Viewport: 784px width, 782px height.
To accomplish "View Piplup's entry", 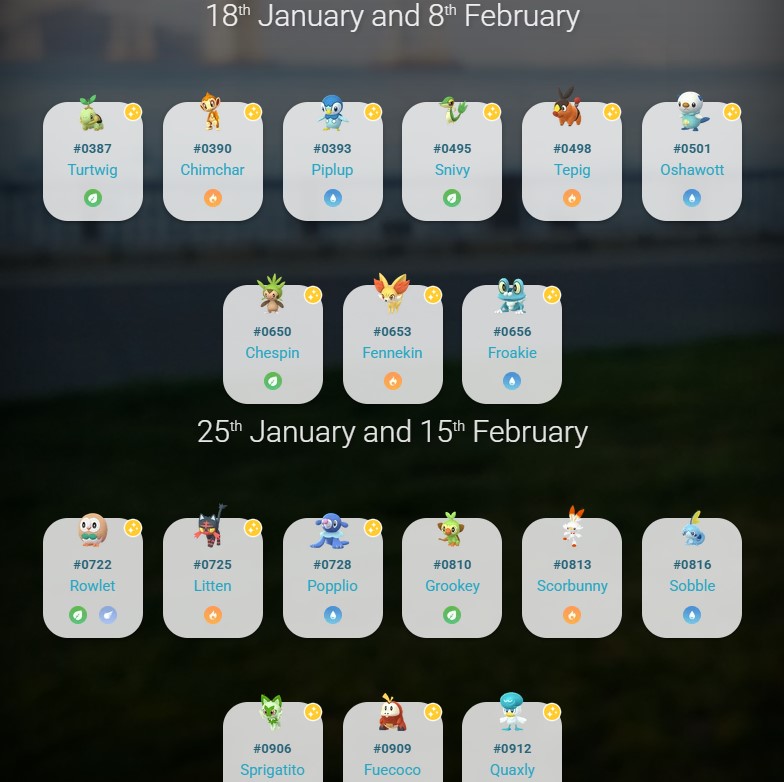I will (x=332, y=161).
